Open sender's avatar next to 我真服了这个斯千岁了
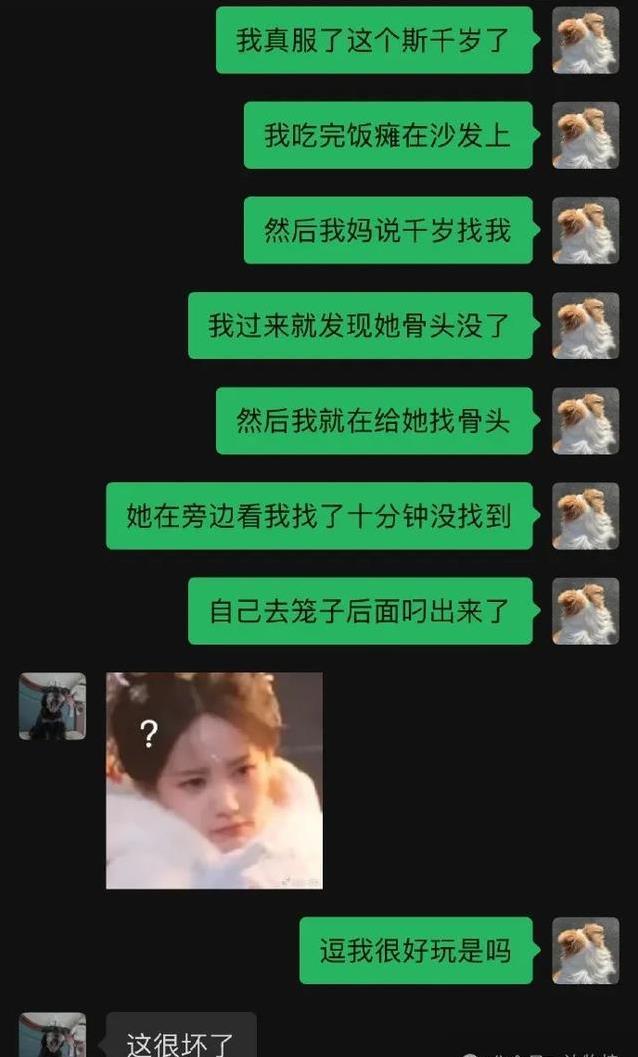 [586, 40]
